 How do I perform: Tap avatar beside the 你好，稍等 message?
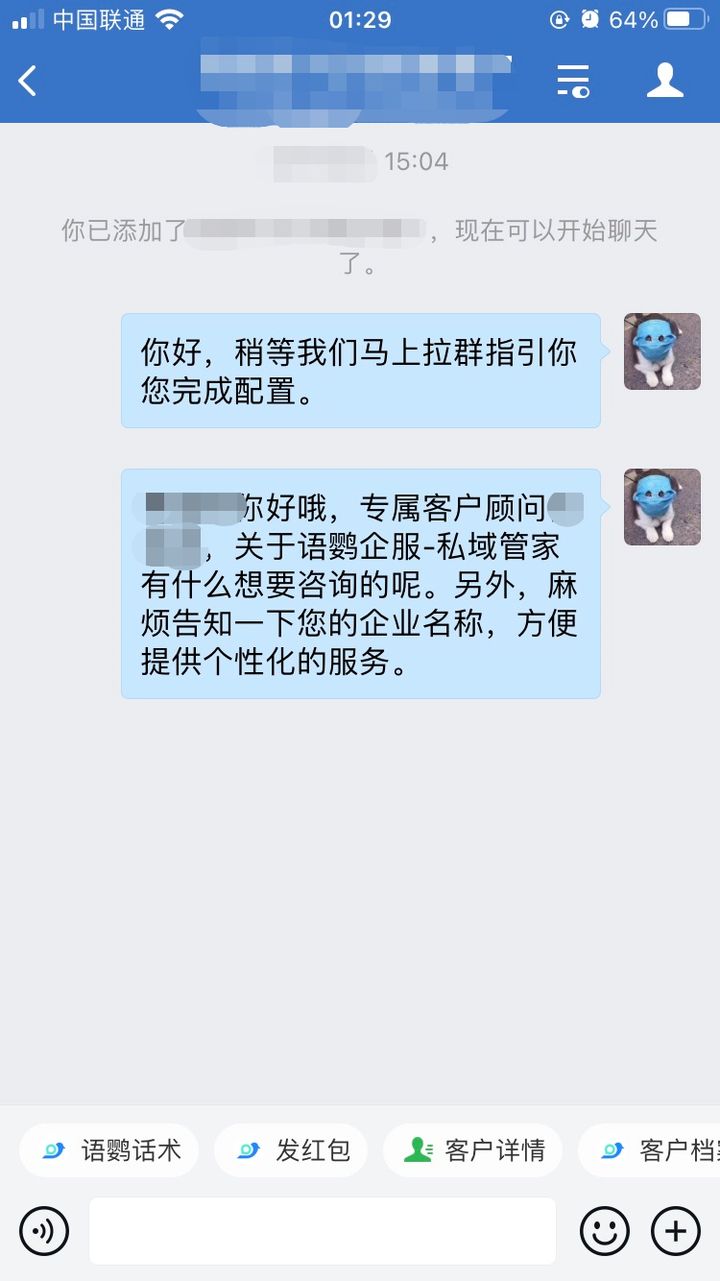tap(662, 351)
